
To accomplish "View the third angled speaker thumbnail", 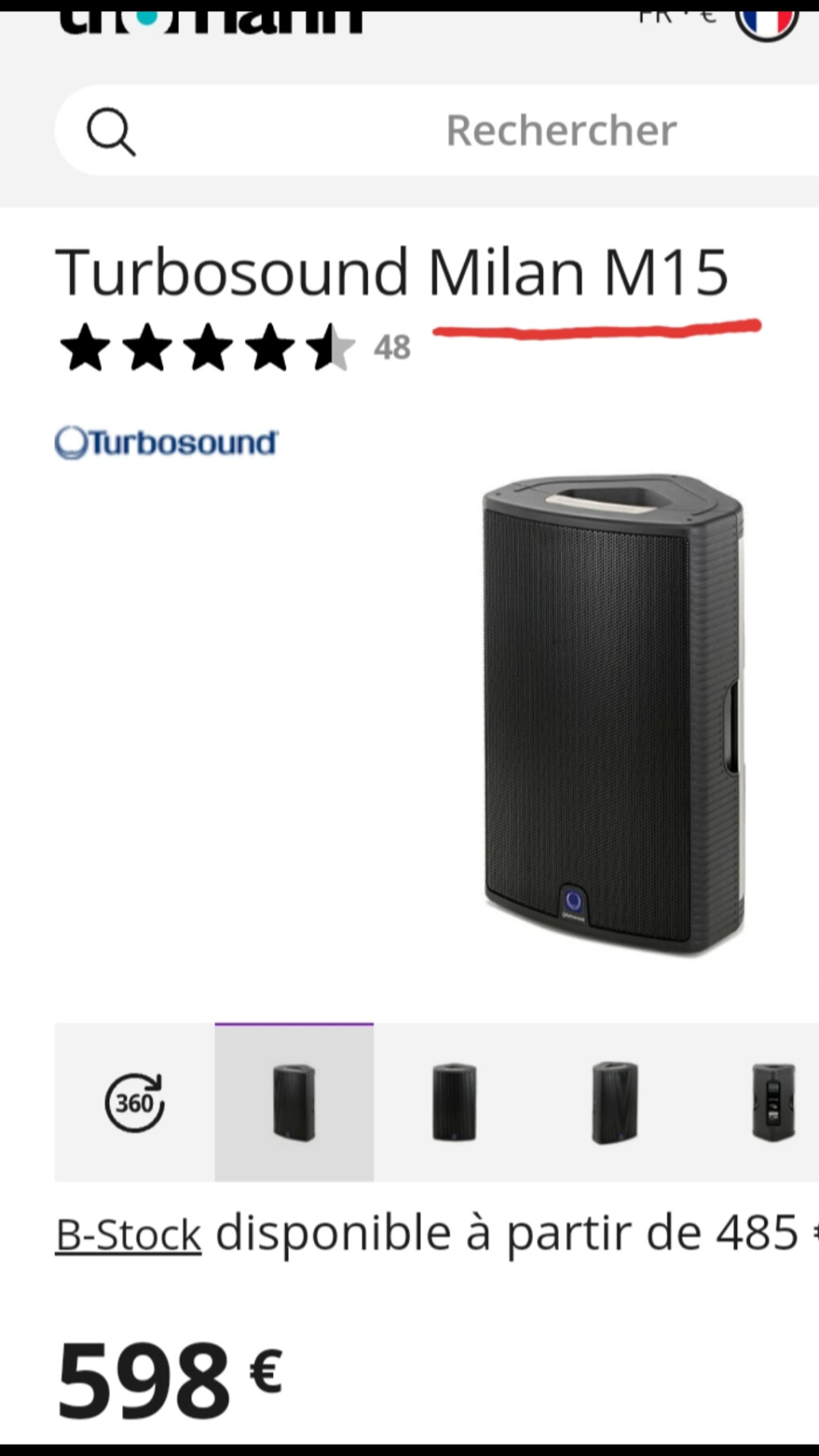I will pos(614,1102).
